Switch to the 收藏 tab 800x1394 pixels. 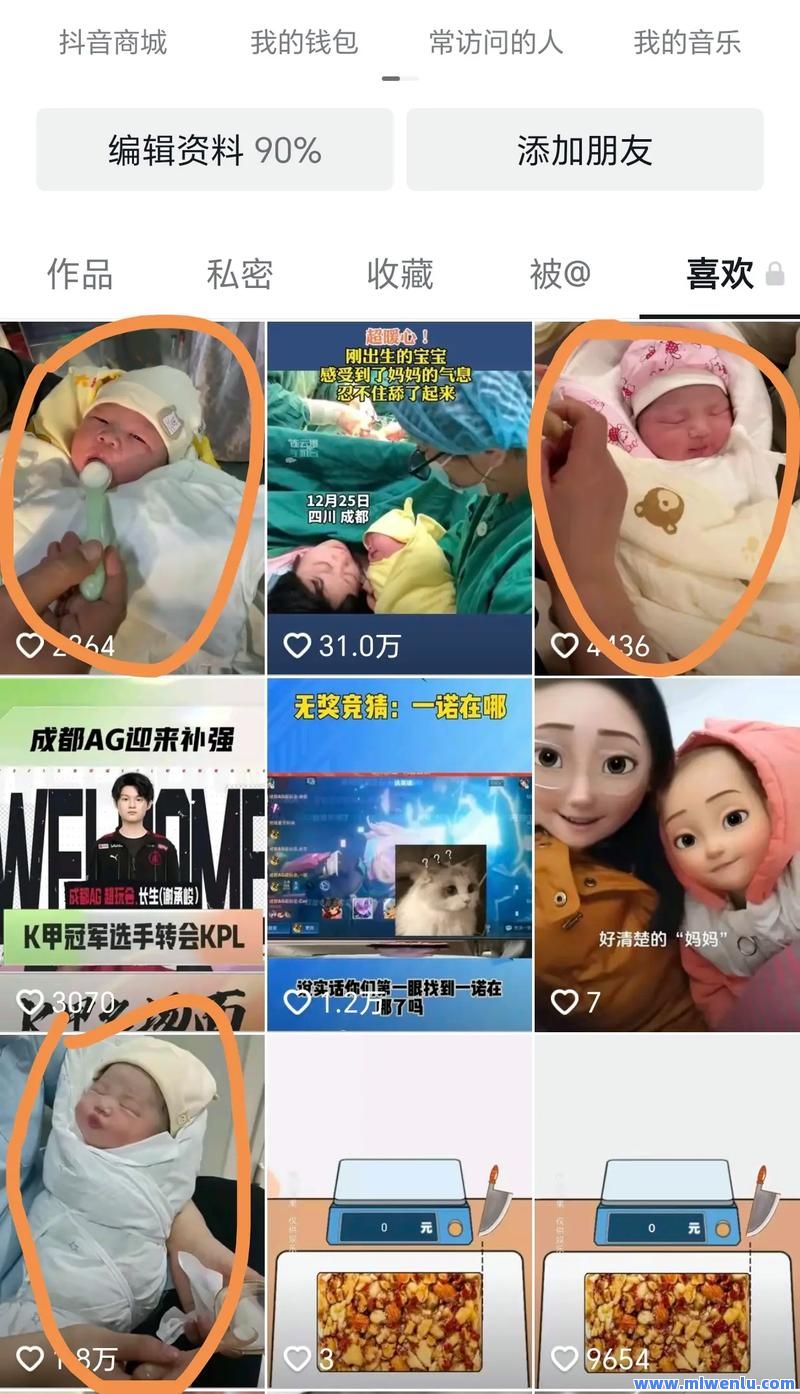(x=400, y=274)
